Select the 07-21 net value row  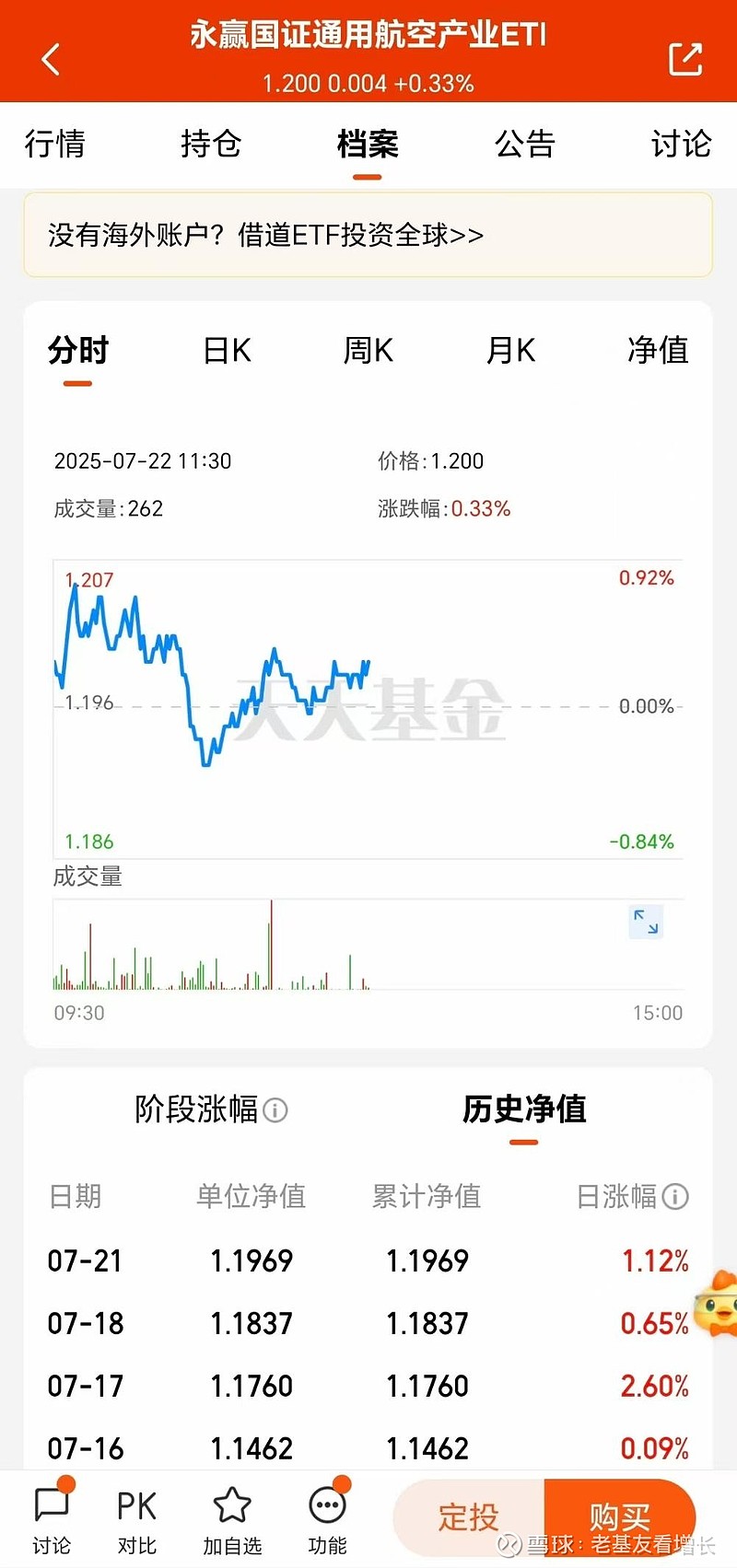[x=368, y=1260]
